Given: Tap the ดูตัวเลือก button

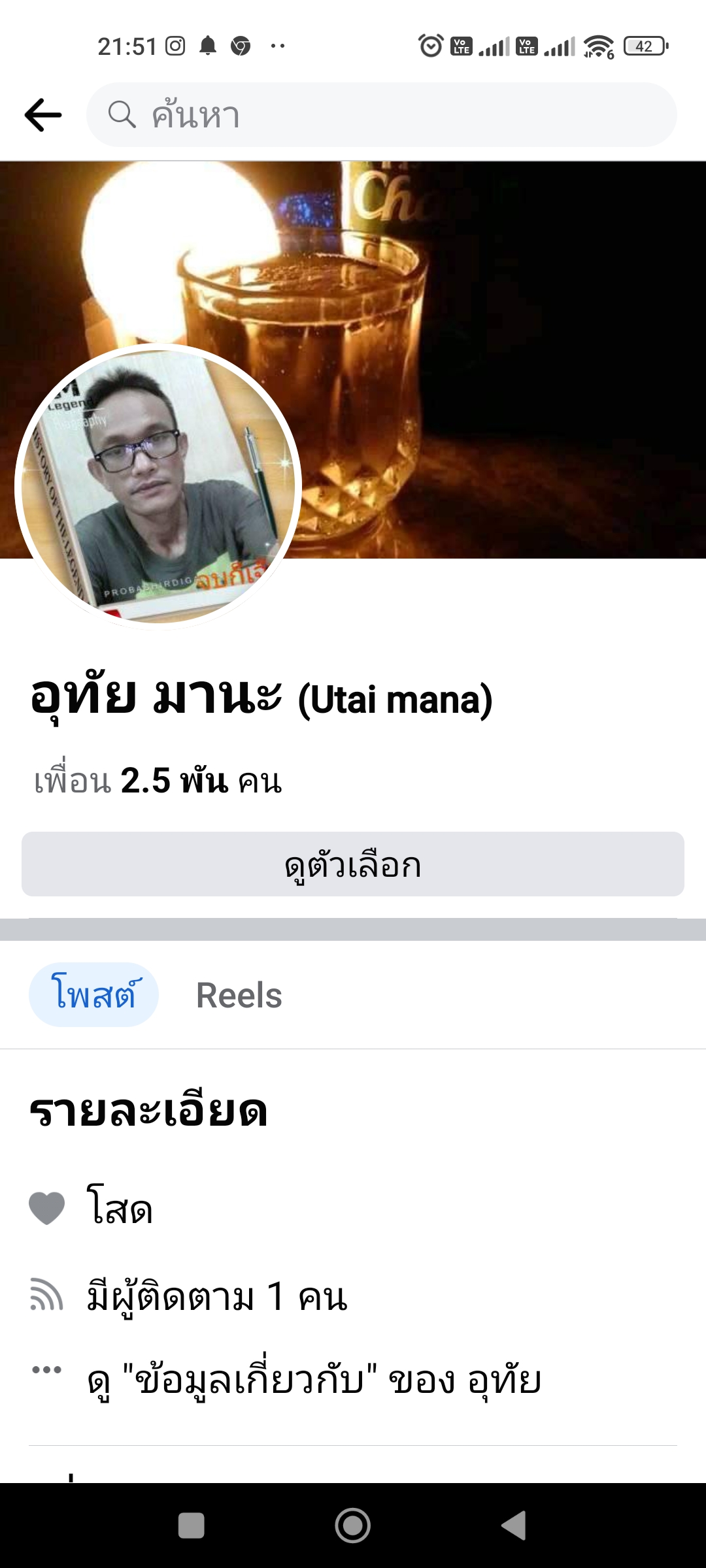Looking at the screenshot, I should pyautogui.click(x=353, y=864).
